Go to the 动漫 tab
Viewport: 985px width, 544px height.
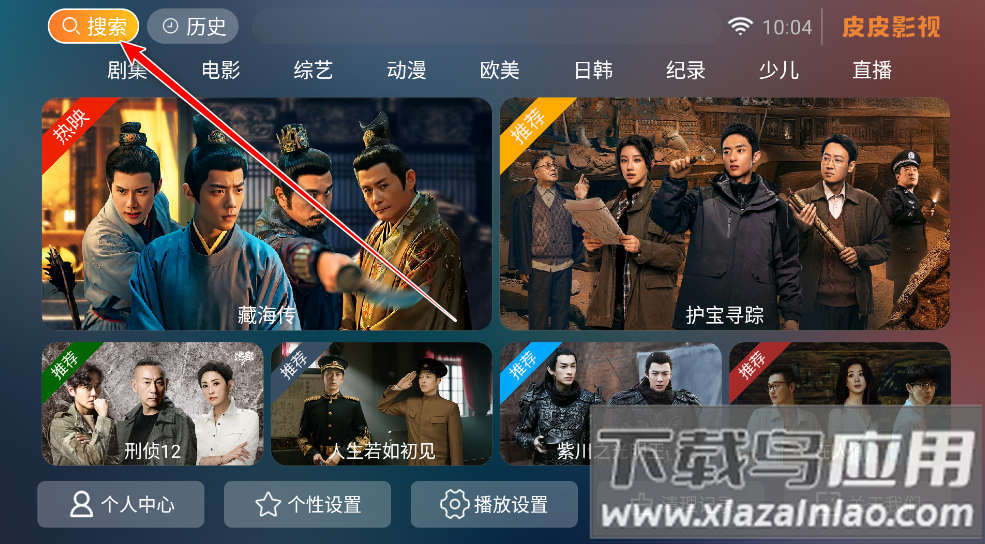tap(407, 70)
